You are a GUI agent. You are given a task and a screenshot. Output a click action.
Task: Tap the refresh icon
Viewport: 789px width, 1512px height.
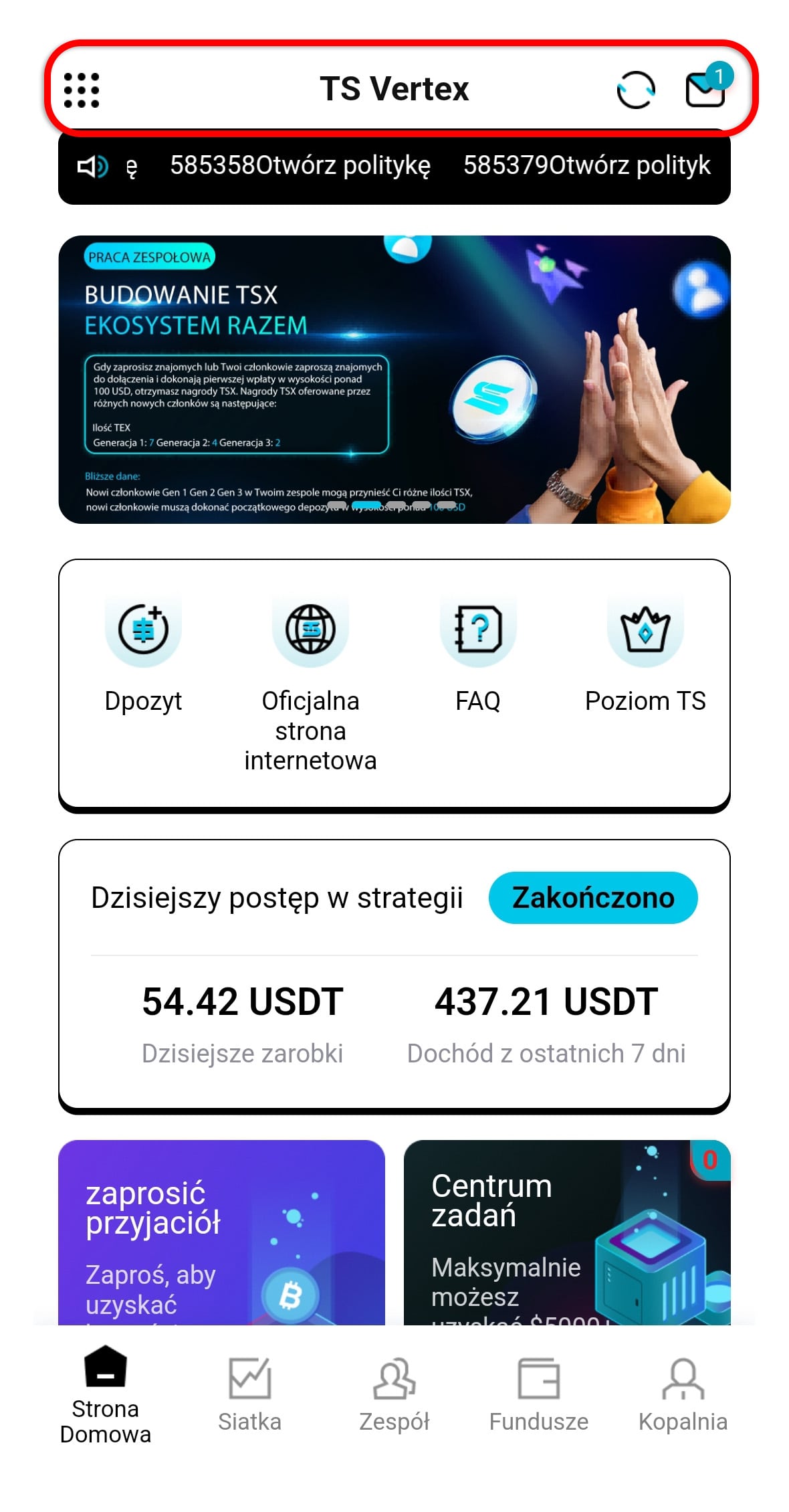635,90
